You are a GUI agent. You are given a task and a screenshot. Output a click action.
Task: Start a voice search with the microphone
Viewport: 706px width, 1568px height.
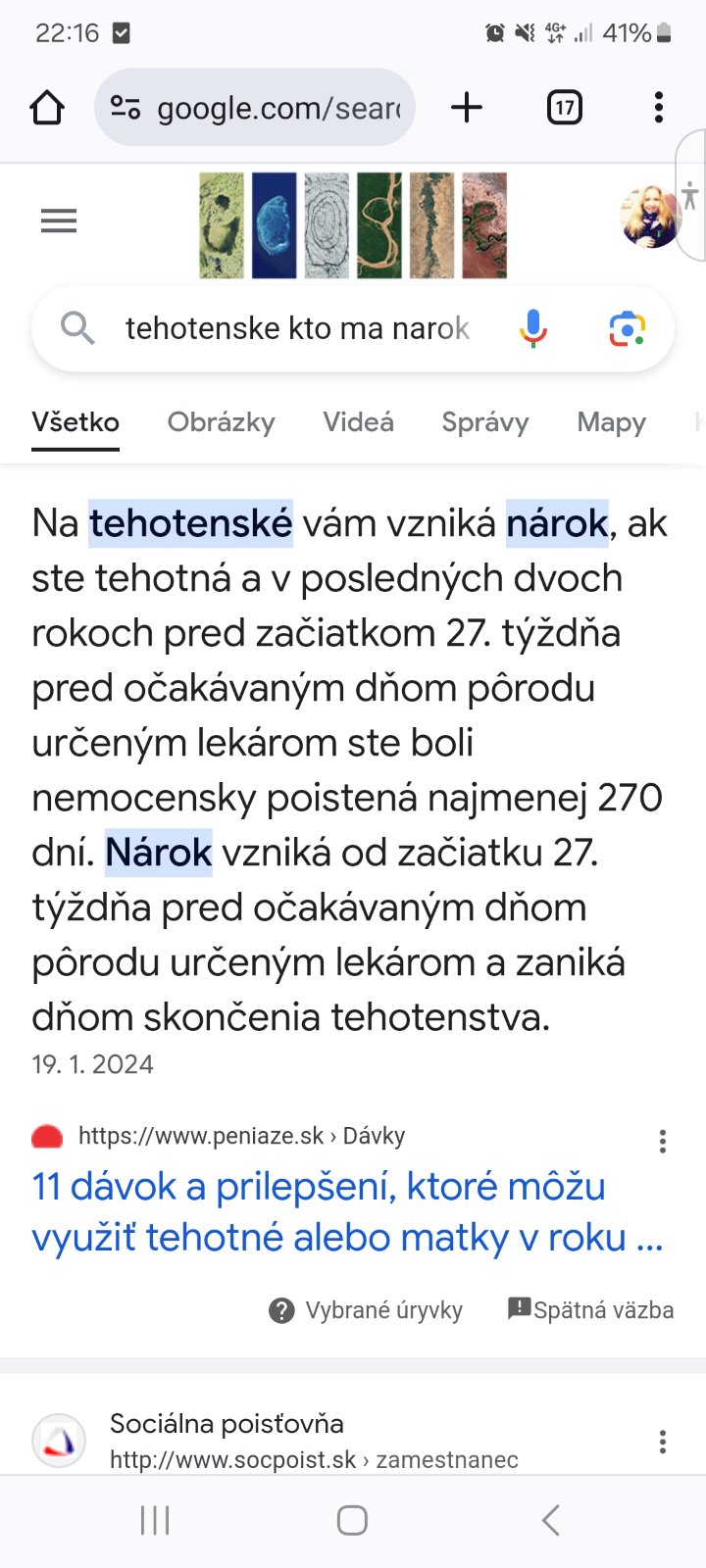tap(532, 329)
